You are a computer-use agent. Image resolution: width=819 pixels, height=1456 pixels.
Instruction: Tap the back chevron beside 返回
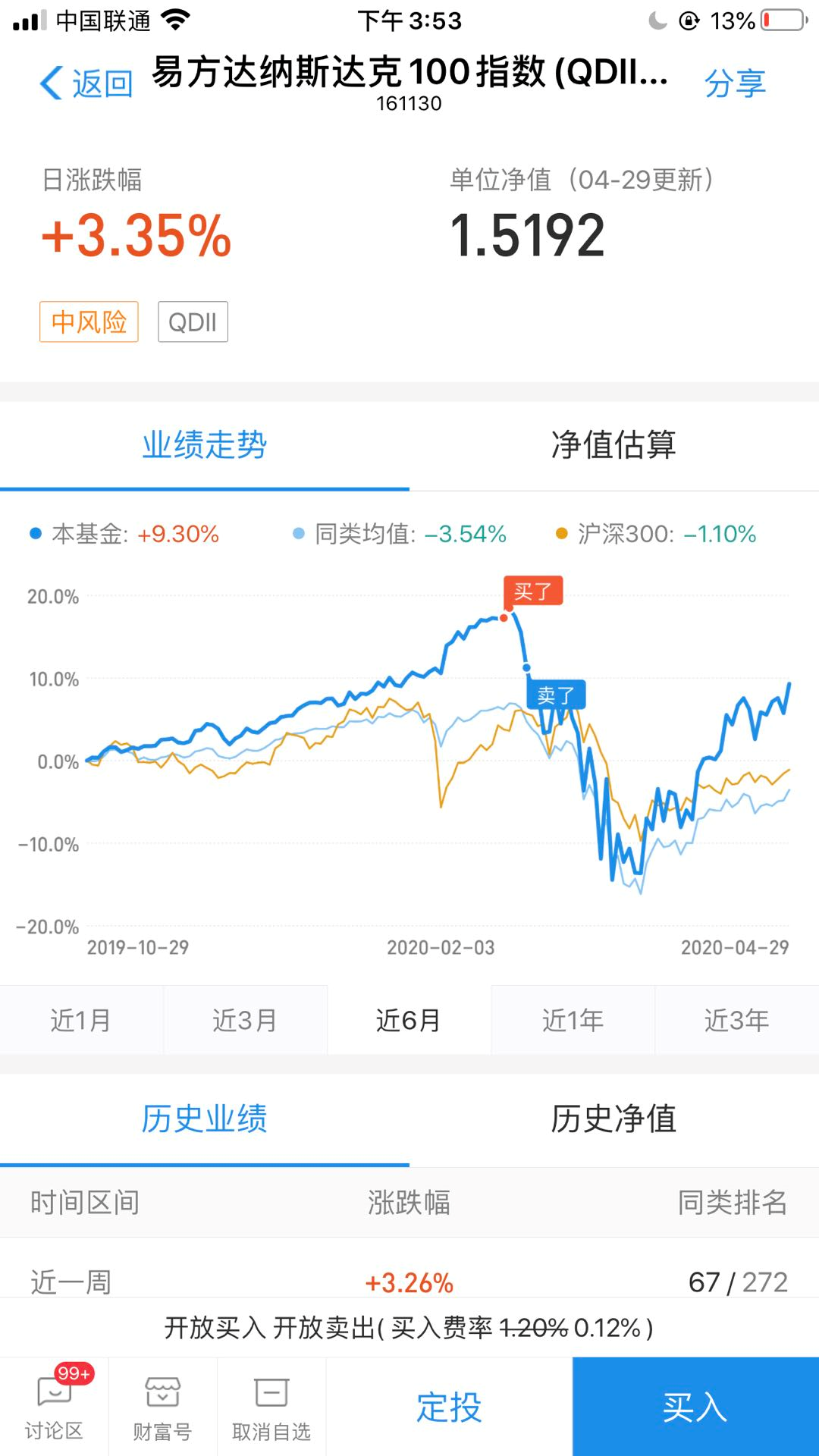coord(50,83)
